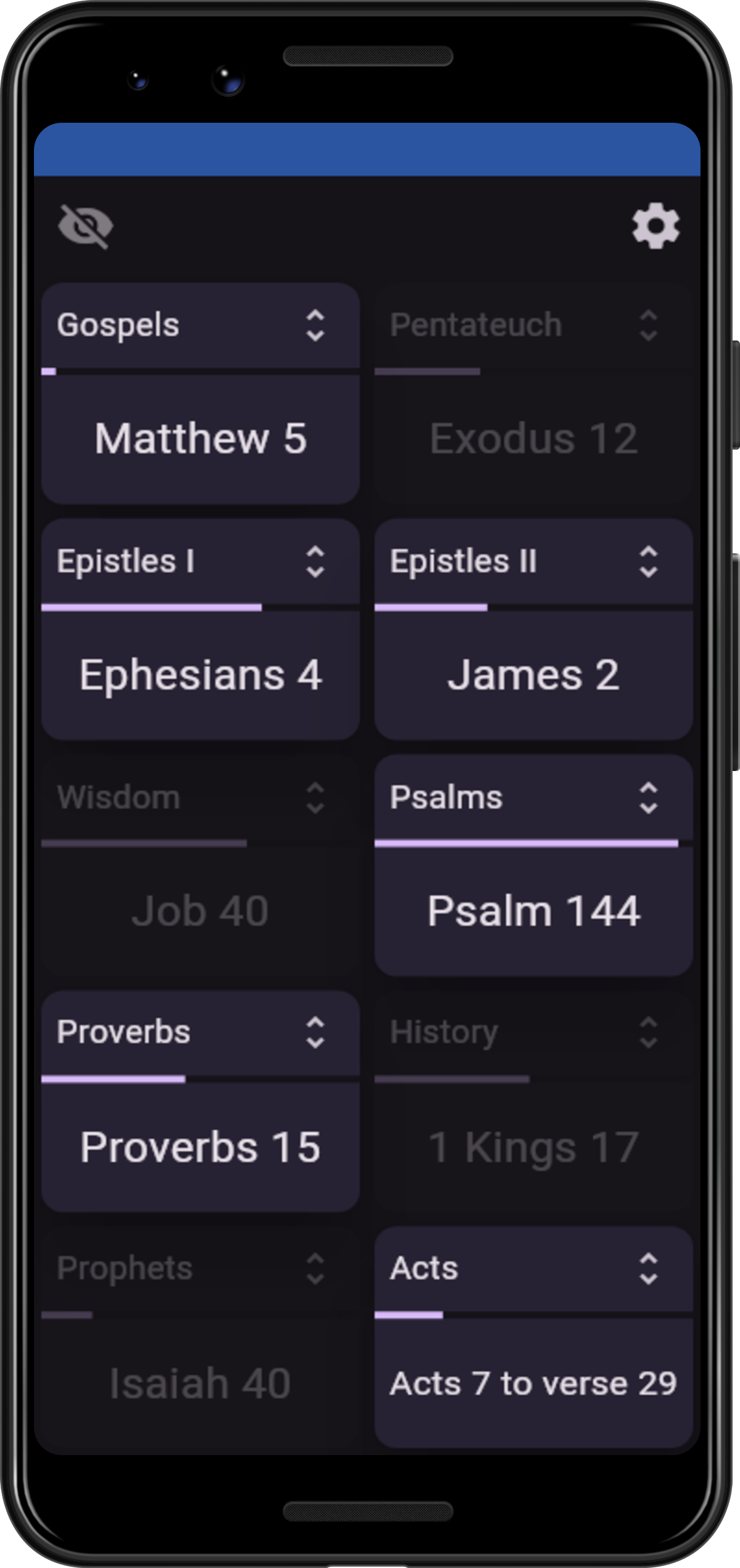Image resolution: width=740 pixels, height=1568 pixels.
Task: Open the Job 40 reading card
Action: click(201, 910)
